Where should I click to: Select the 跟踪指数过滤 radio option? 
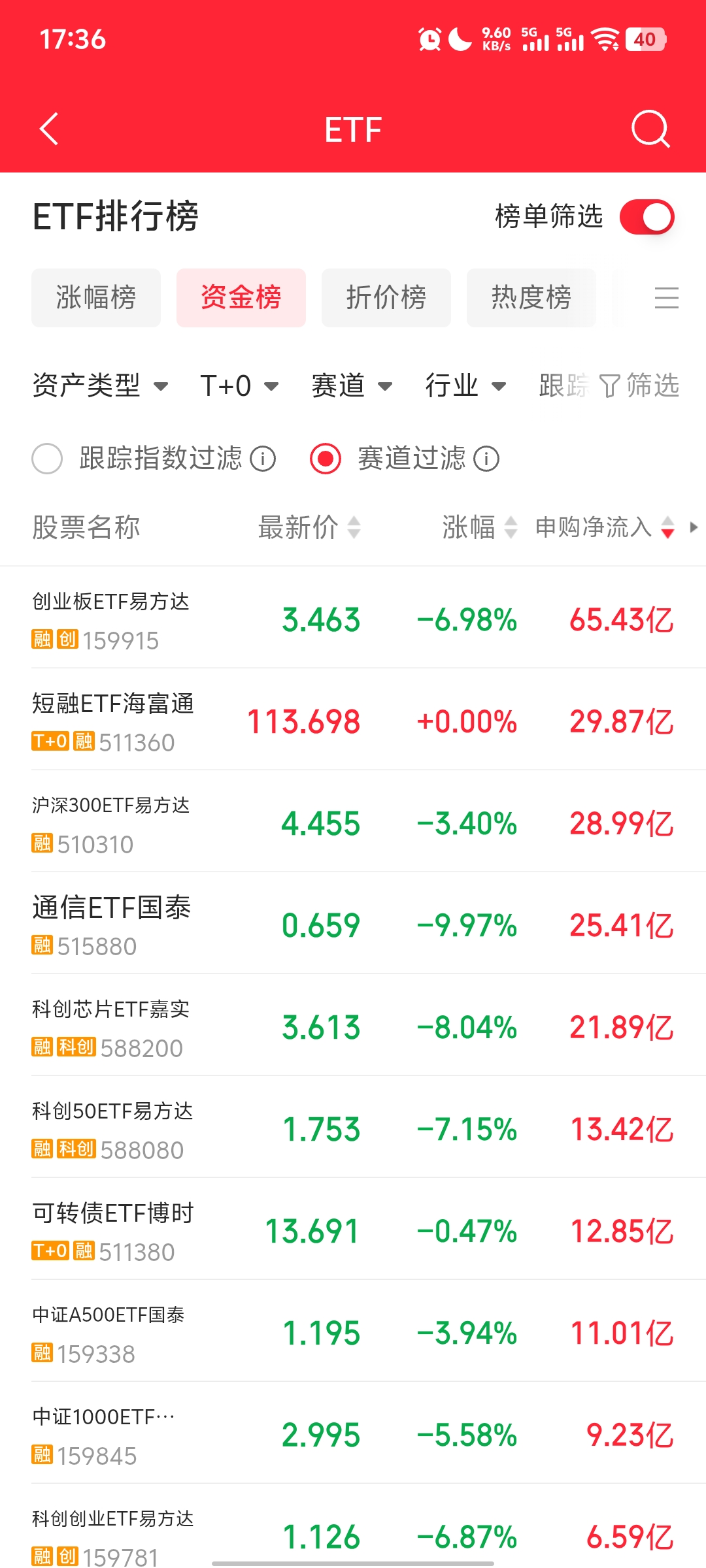[47, 459]
